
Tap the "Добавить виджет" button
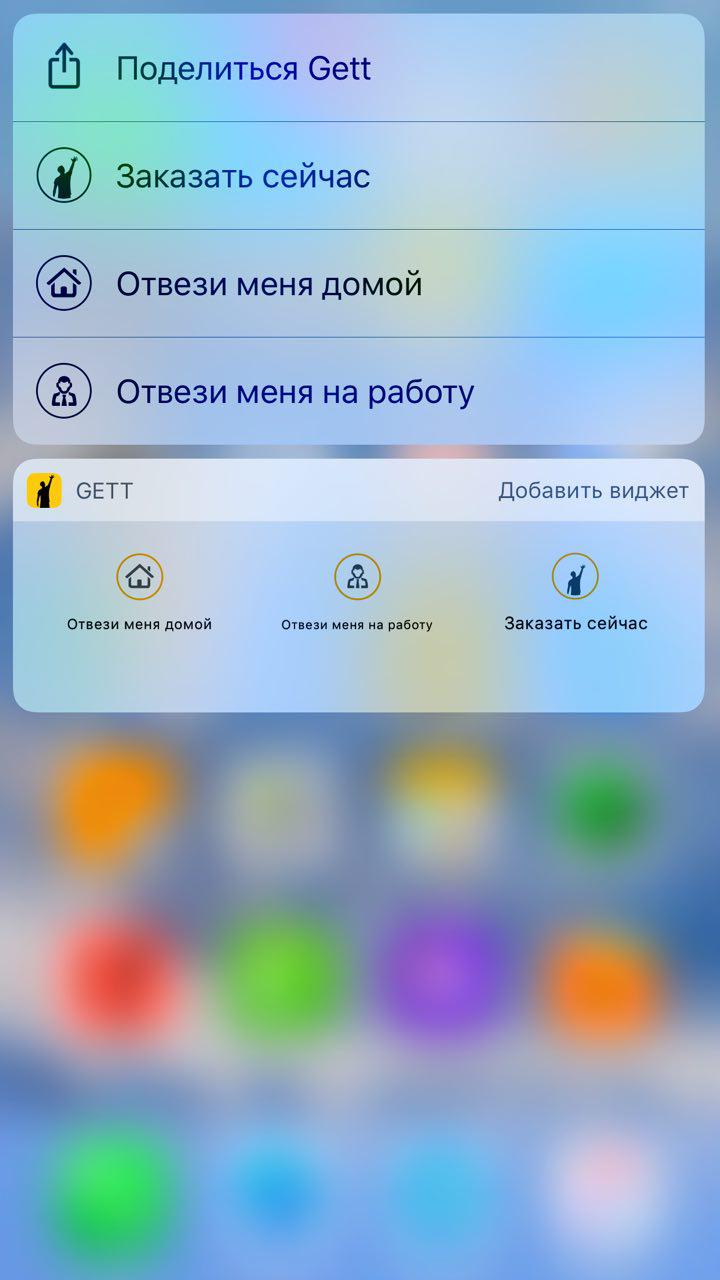pyautogui.click(x=593, y=491)
